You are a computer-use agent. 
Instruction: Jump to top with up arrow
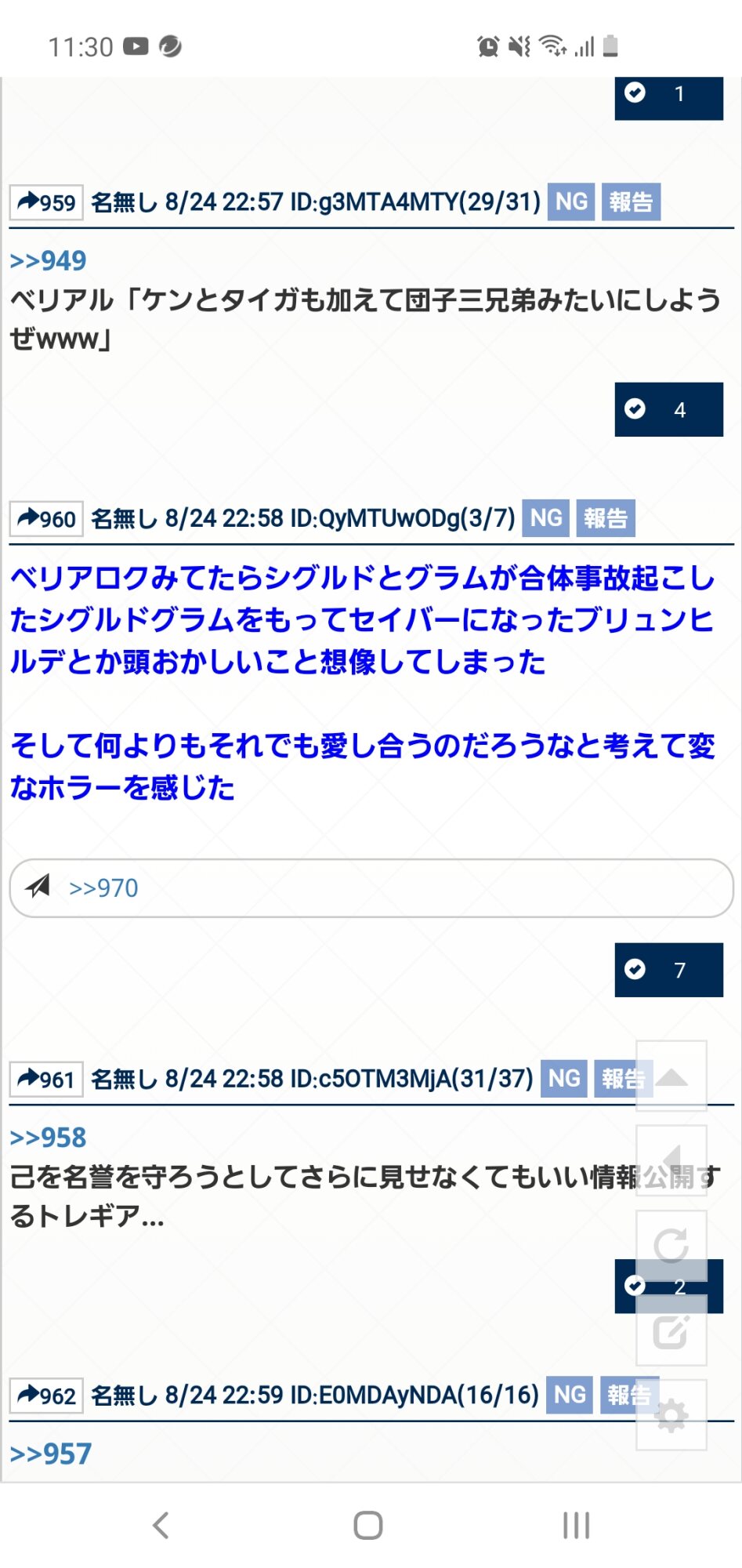coord(671,1077)
